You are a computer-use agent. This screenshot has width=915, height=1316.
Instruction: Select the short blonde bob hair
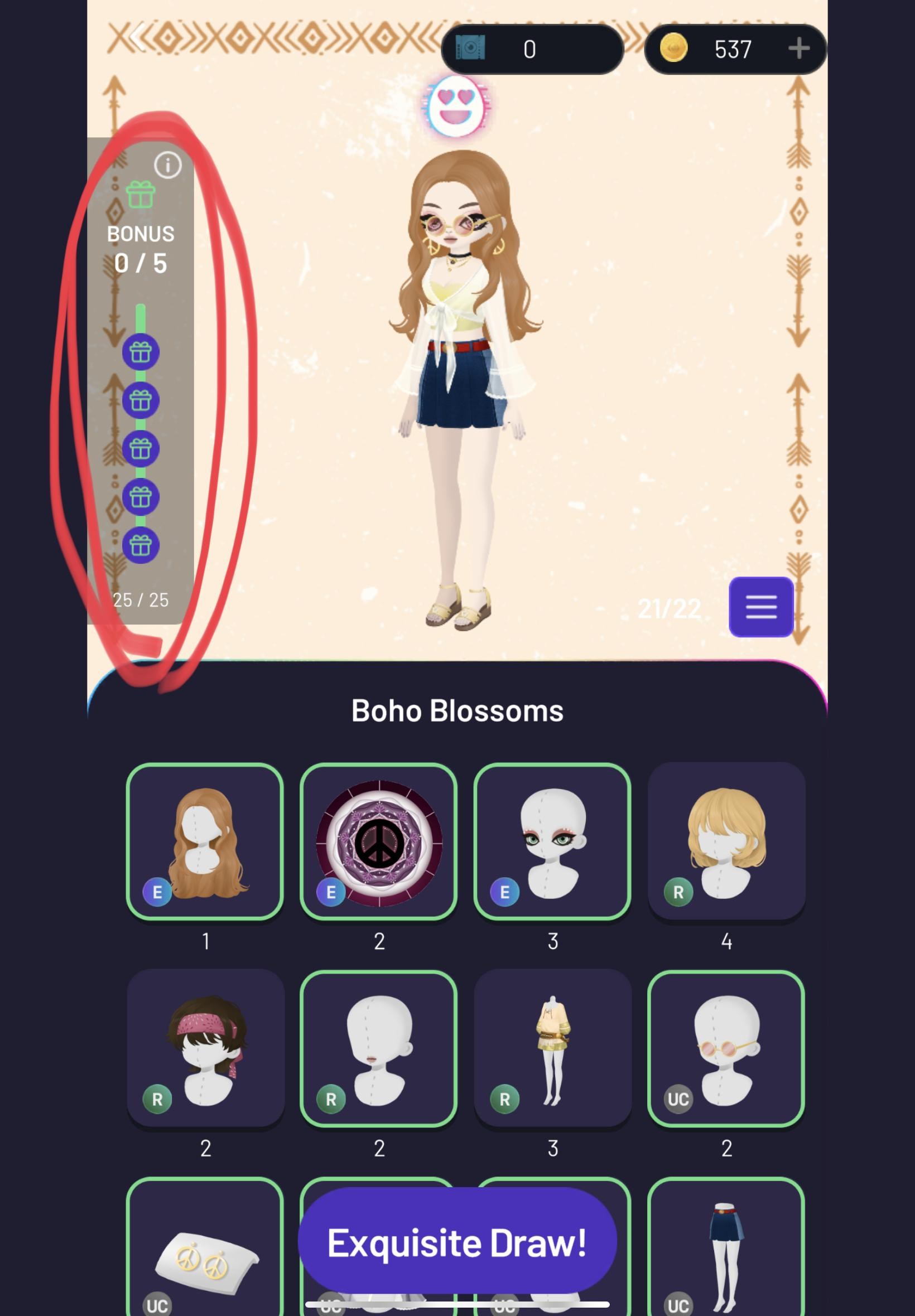point(726,841)
